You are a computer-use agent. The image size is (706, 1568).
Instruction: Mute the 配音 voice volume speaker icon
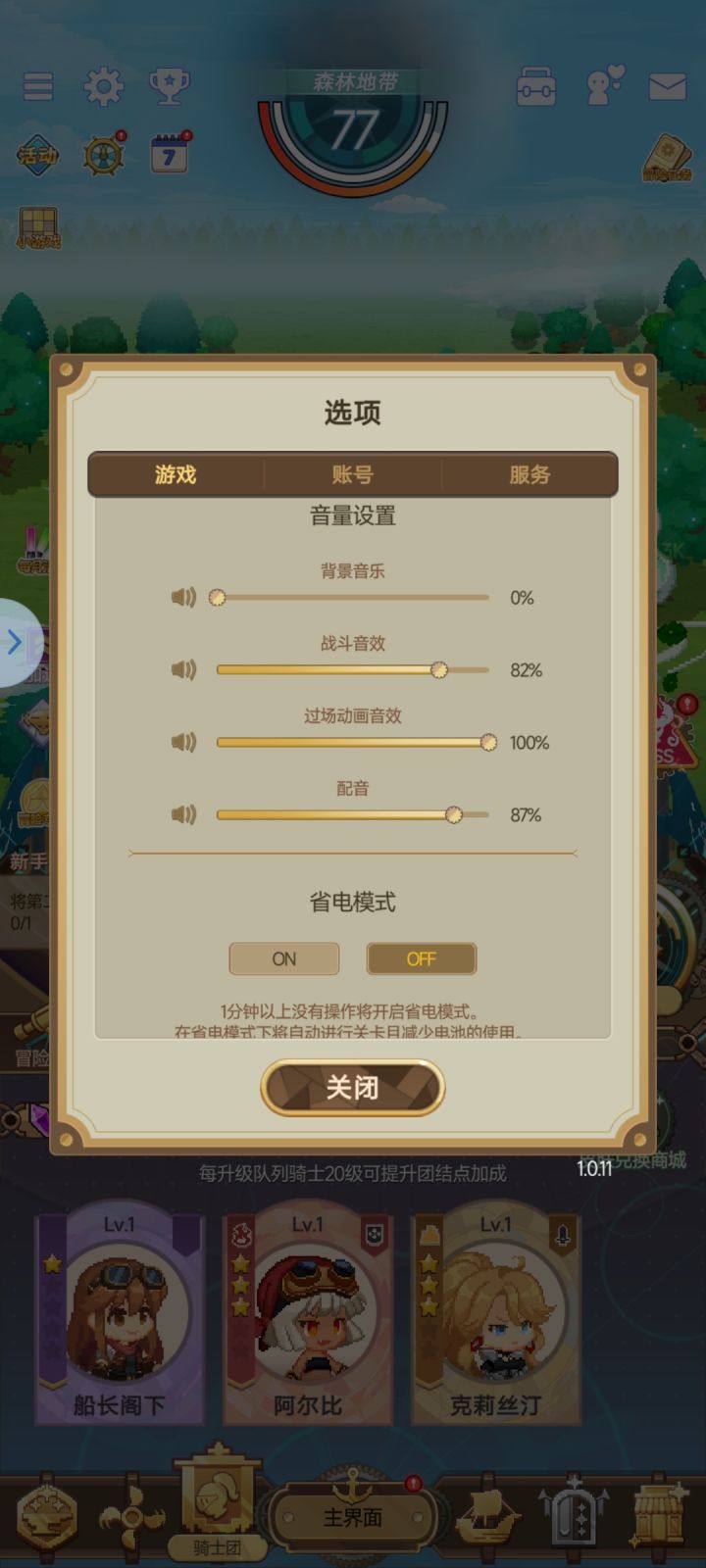point(183,814)
